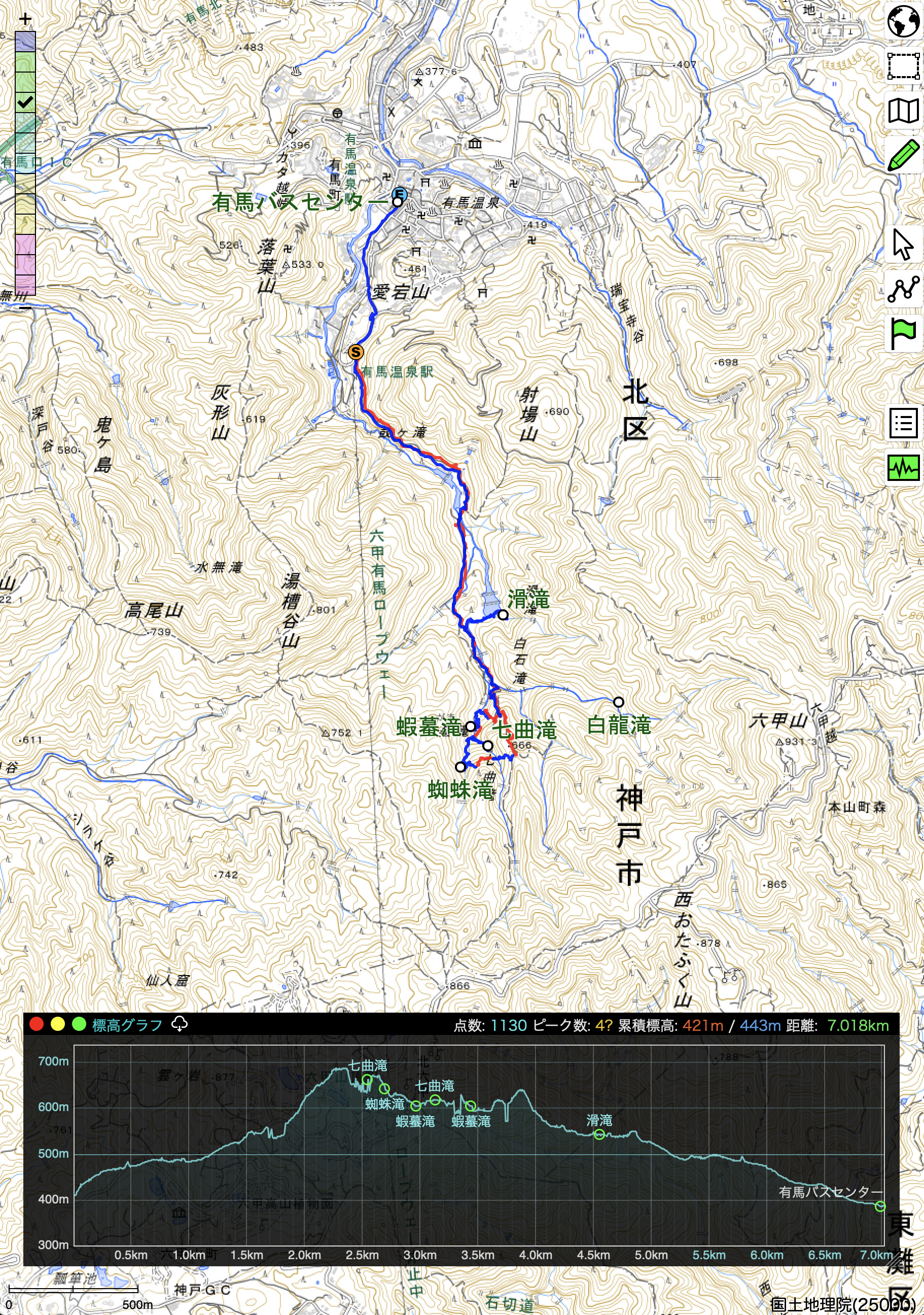Toggle the green elevation graph icon
This screenshot has width=924, height=1315.
(x=903, y=468)
